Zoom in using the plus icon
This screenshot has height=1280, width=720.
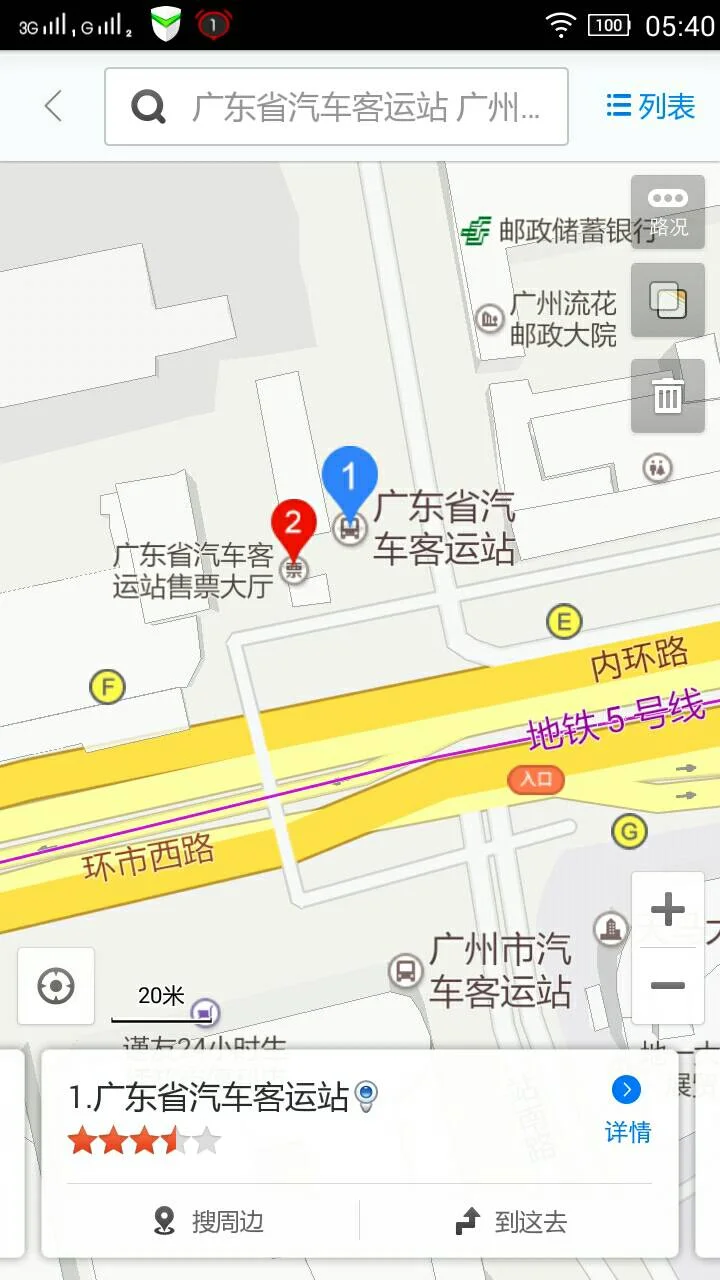[668, 908]
